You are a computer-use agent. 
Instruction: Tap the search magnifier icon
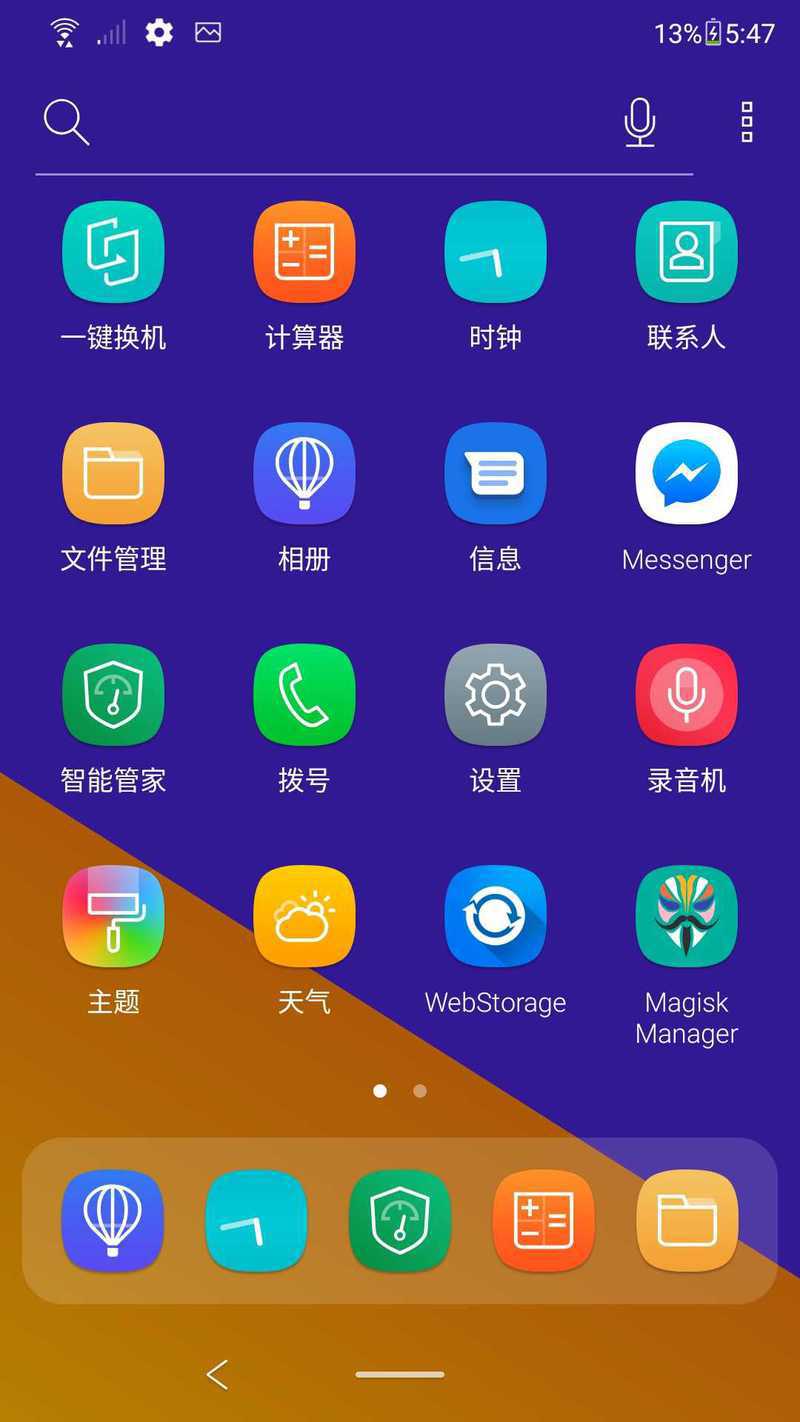click(x=66, y=123)
